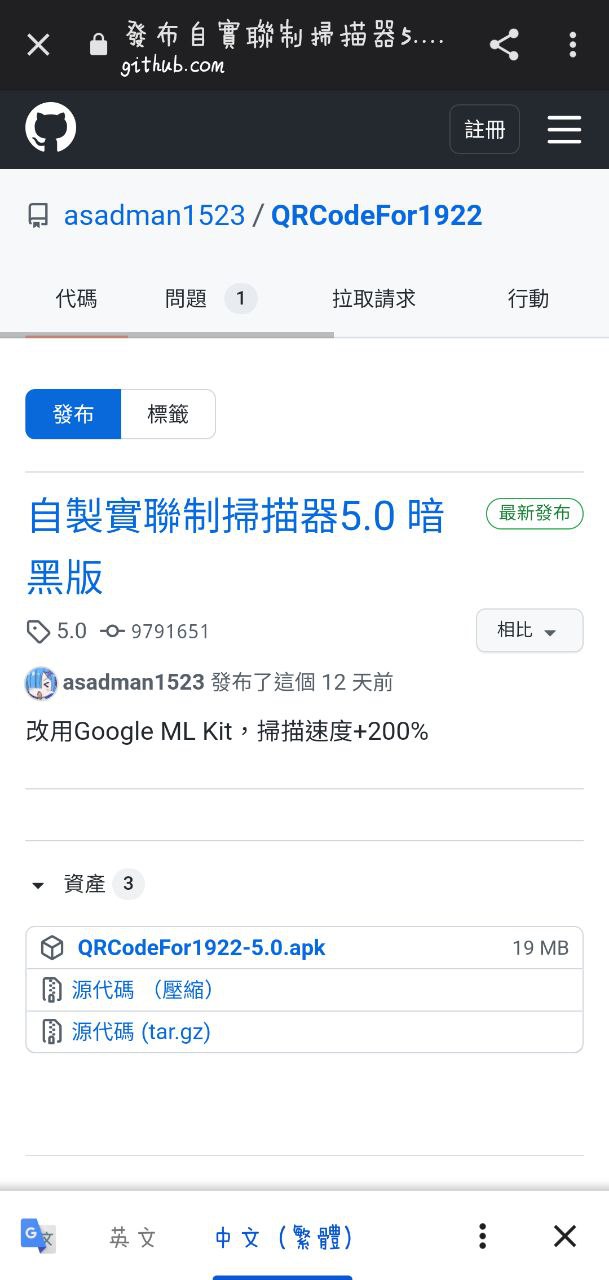Switch translation to 英文

133,1238
